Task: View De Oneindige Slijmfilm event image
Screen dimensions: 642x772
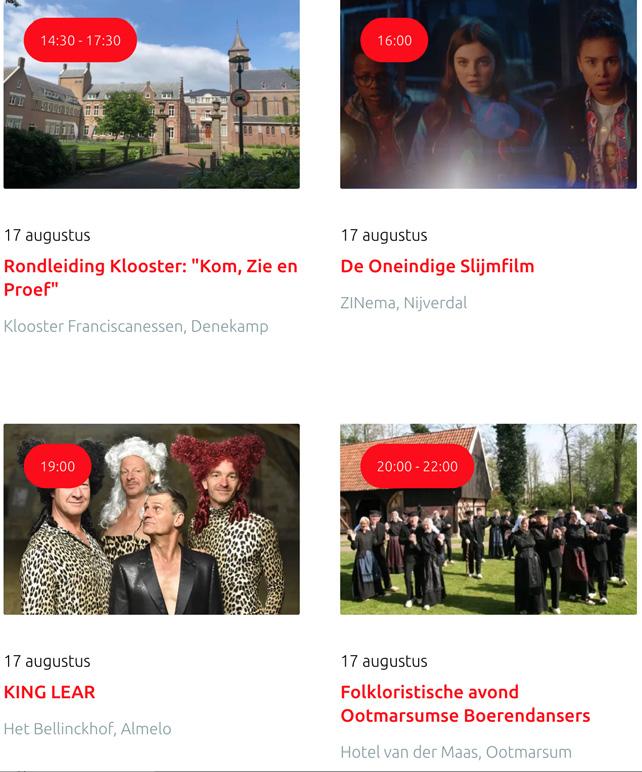Action: point(488,110)
